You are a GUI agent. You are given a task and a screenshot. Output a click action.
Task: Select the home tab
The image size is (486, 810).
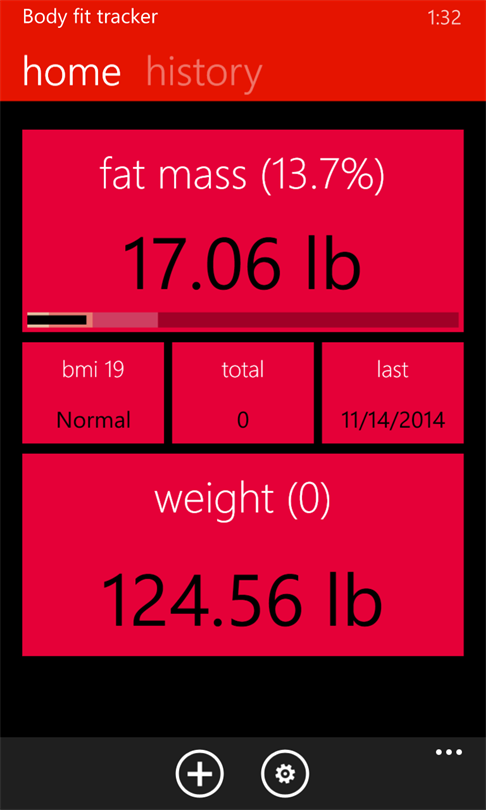point(72,72)
